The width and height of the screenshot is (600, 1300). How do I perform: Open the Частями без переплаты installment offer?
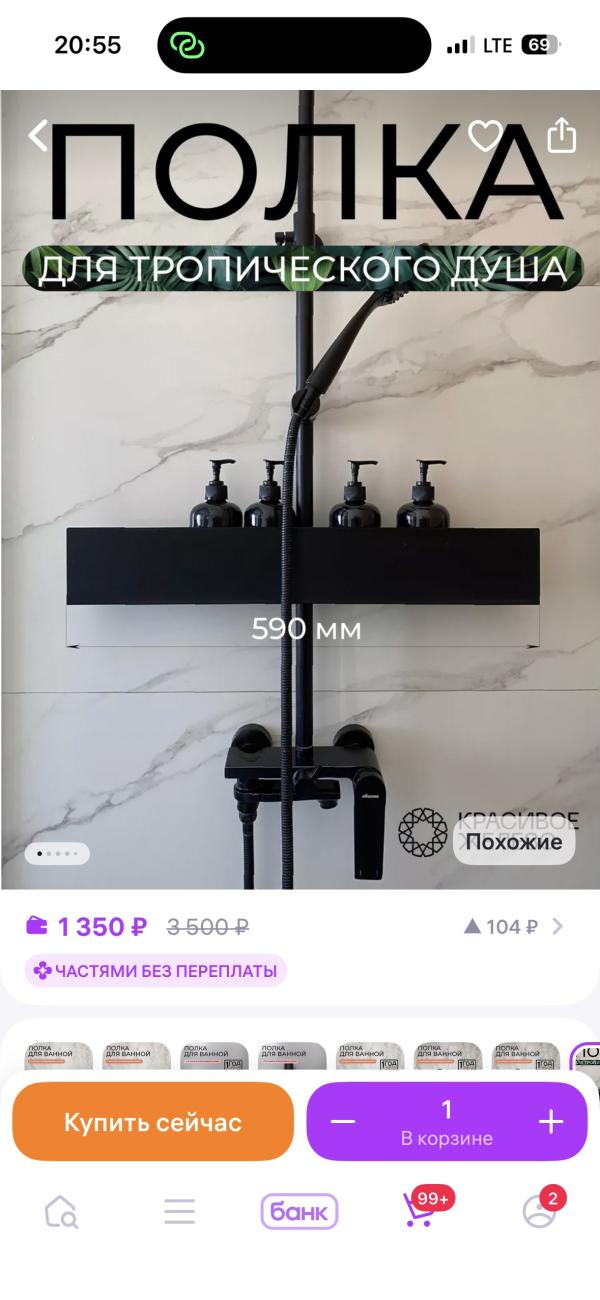point(156,970)
